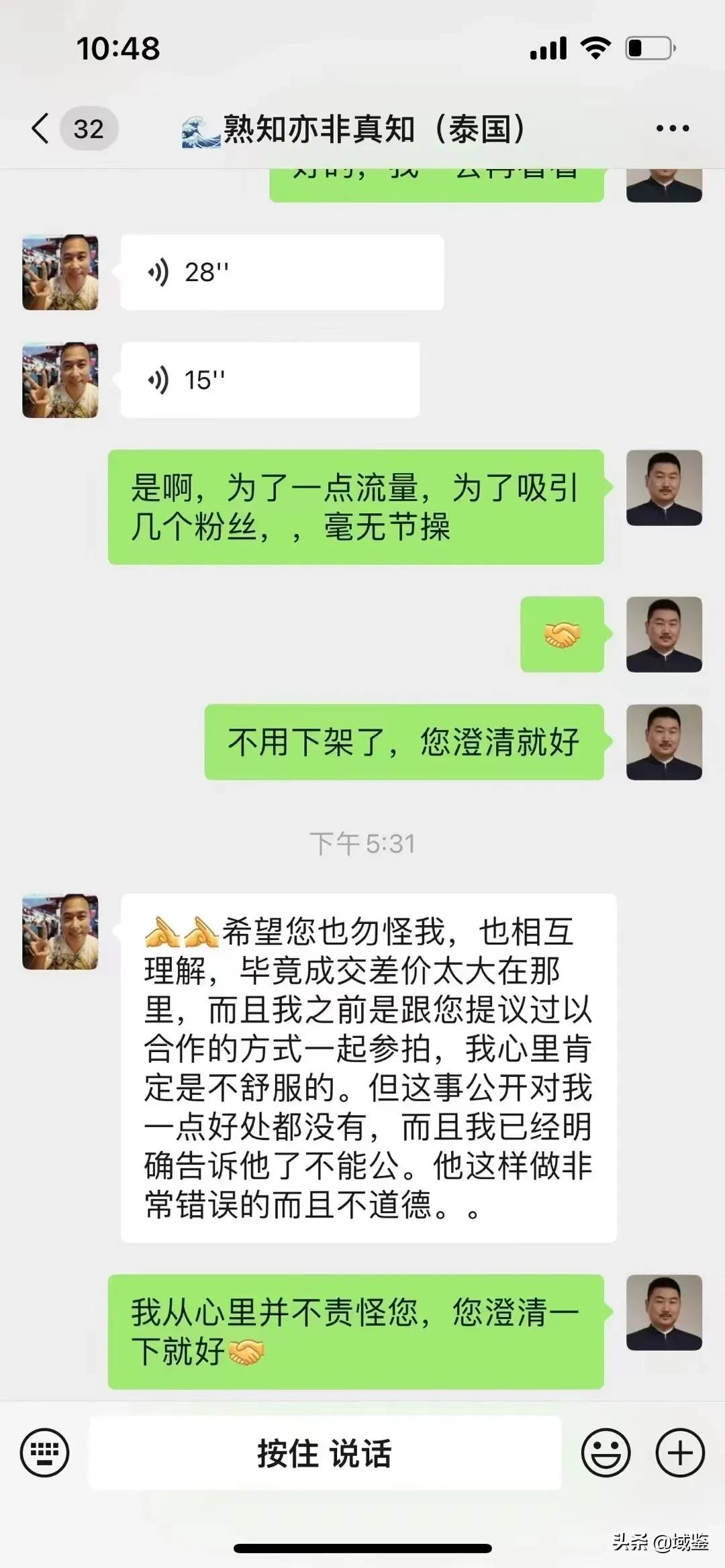Play the 15-second voice message
Viewport: 725px width, 1568px height.
[269, 378]
